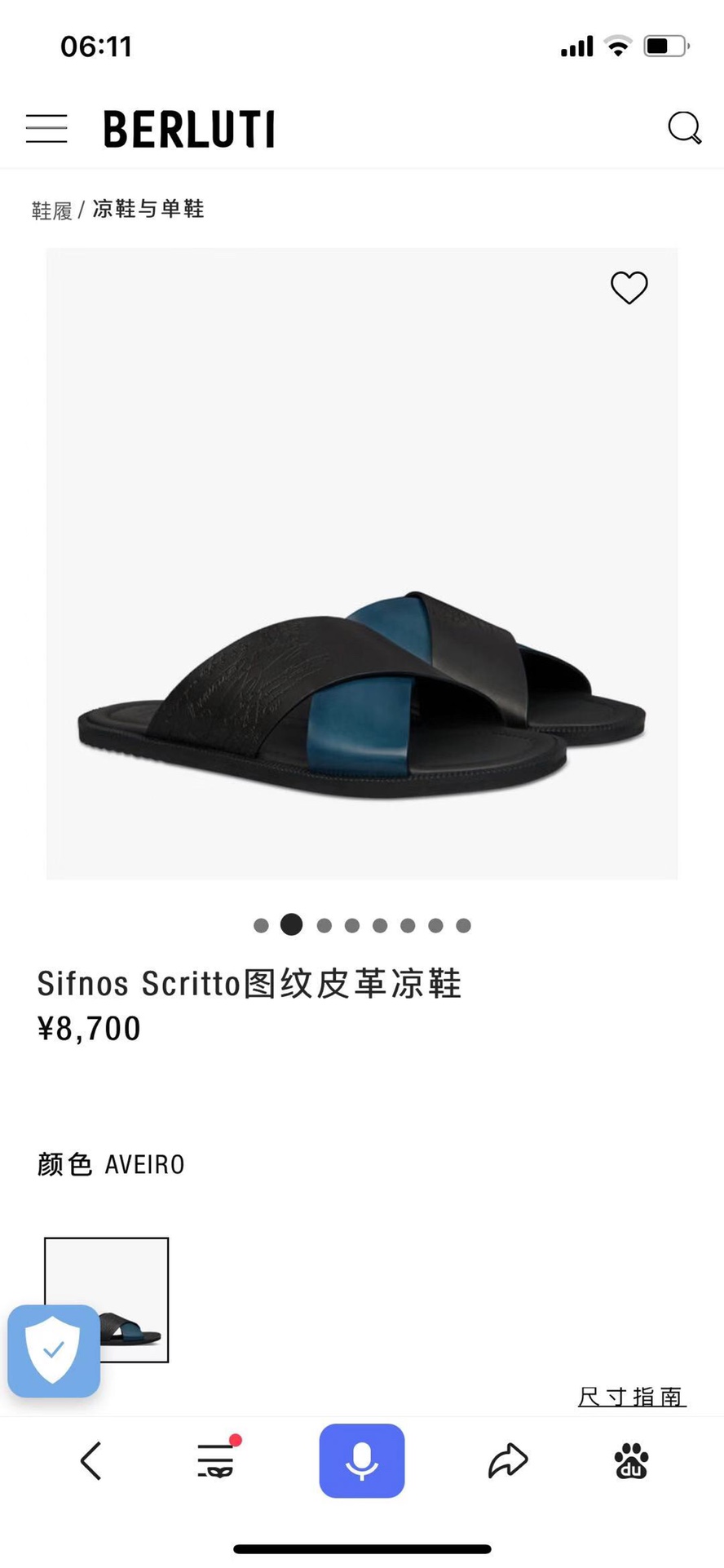Open the hamburger menu
Viewport: 724px width, 1568px height.
(x=46, y=129)
